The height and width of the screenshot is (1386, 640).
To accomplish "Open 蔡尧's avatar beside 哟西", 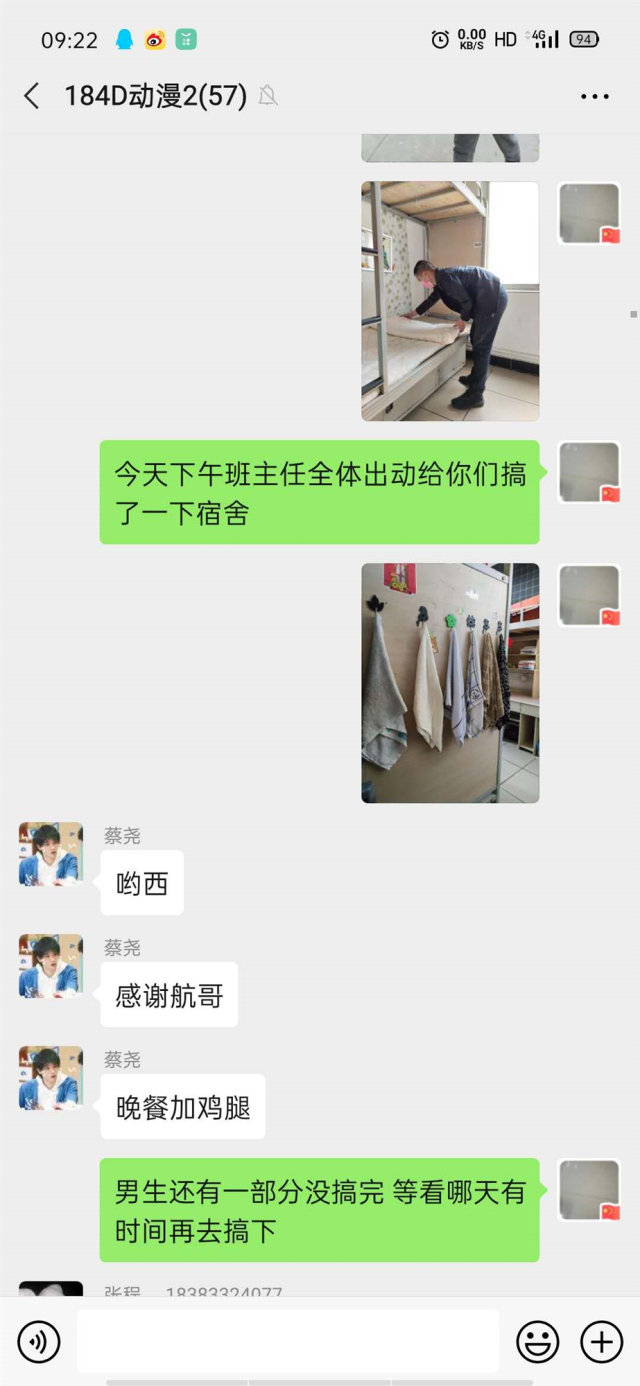I will [51, 855].
